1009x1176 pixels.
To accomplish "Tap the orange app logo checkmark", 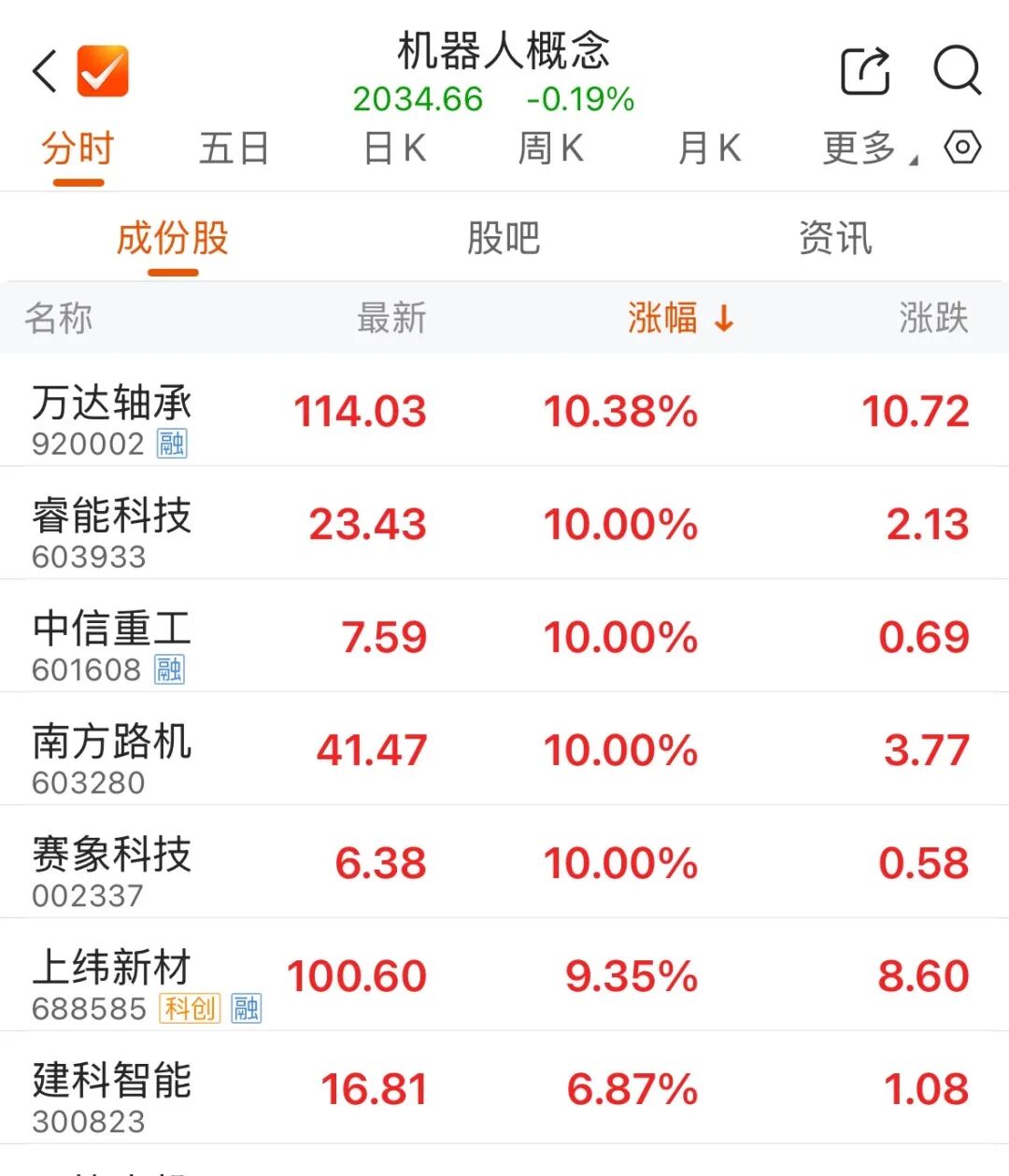I will [102, 70].
